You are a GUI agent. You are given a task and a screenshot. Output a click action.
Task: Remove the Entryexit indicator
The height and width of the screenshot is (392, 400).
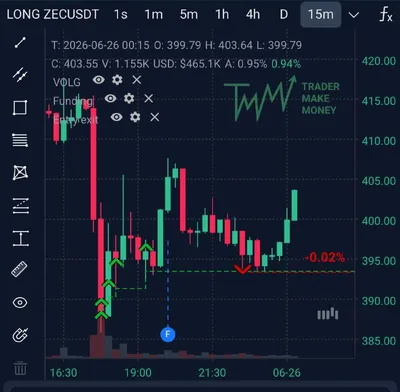pos(155,117)
